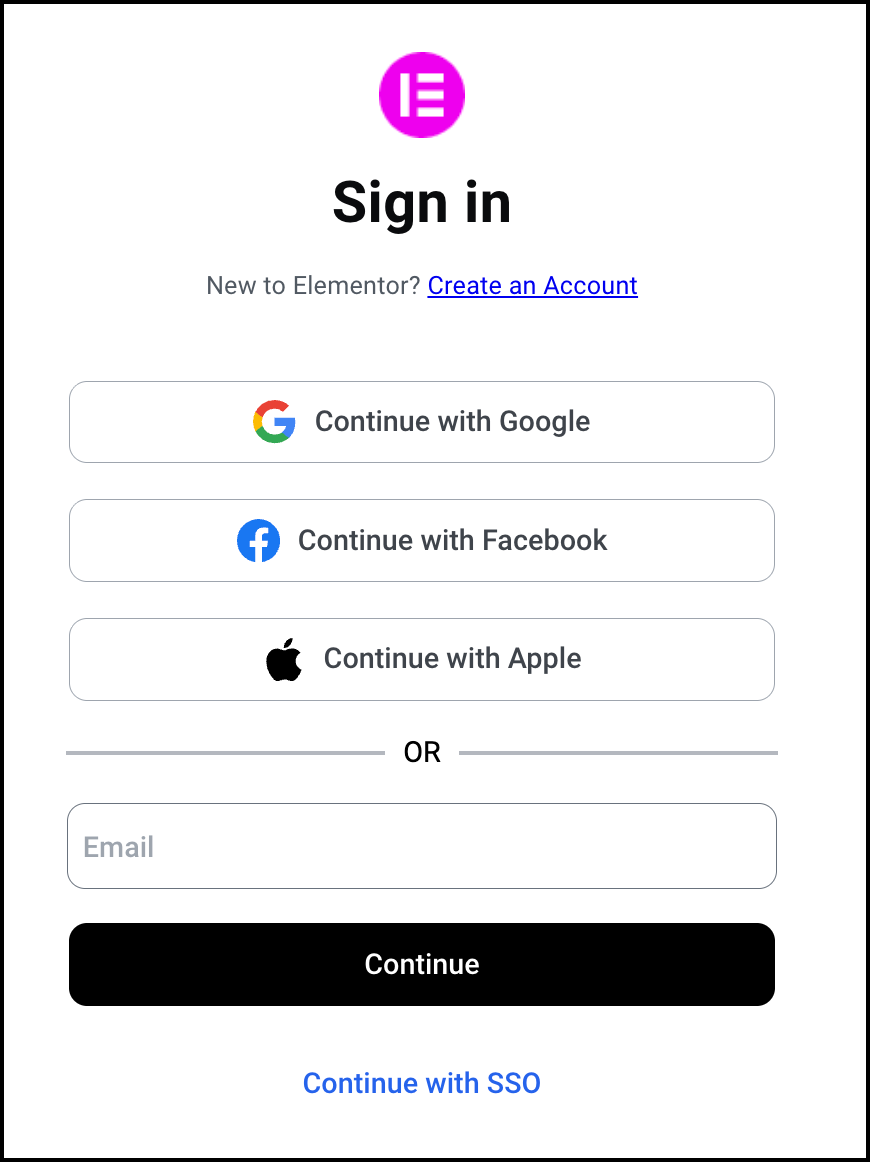Tap the multicolored Google icon
This screenshot has width=870, height=1162.
point(274,422)
